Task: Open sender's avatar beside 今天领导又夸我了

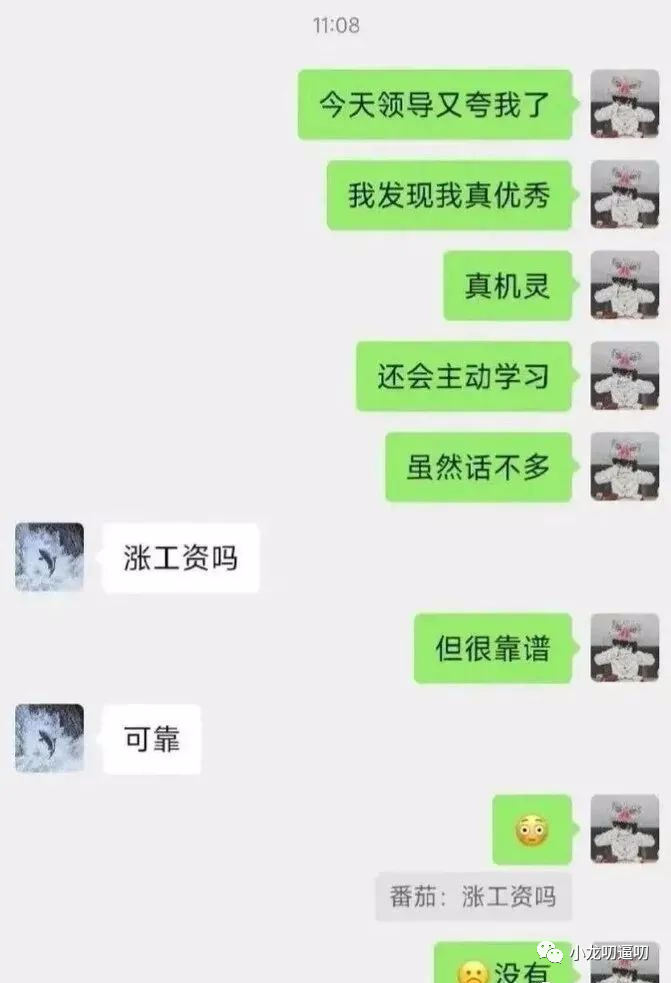Action: pos(624,104)
